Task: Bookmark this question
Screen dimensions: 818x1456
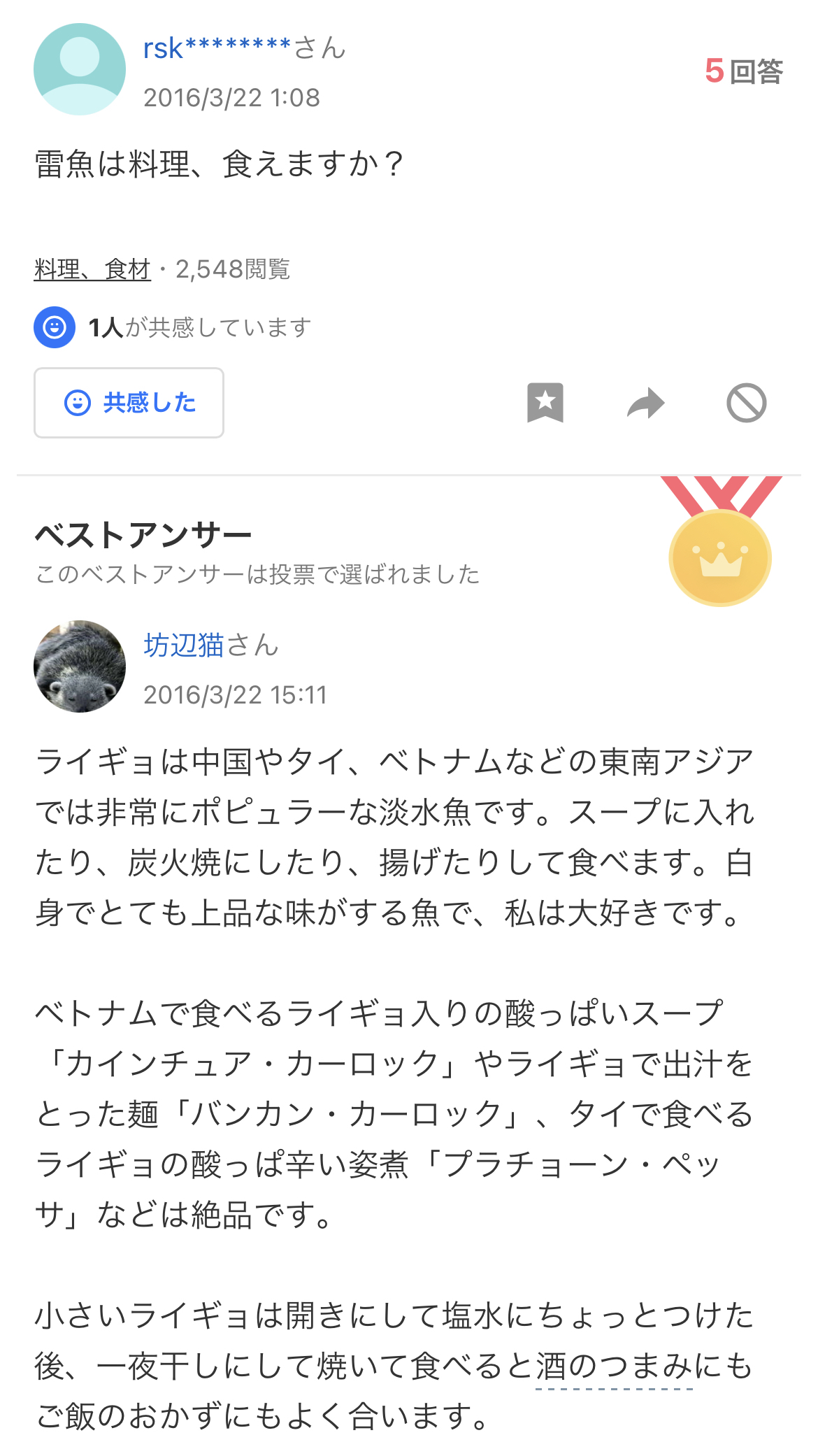Action: (545, 403)
